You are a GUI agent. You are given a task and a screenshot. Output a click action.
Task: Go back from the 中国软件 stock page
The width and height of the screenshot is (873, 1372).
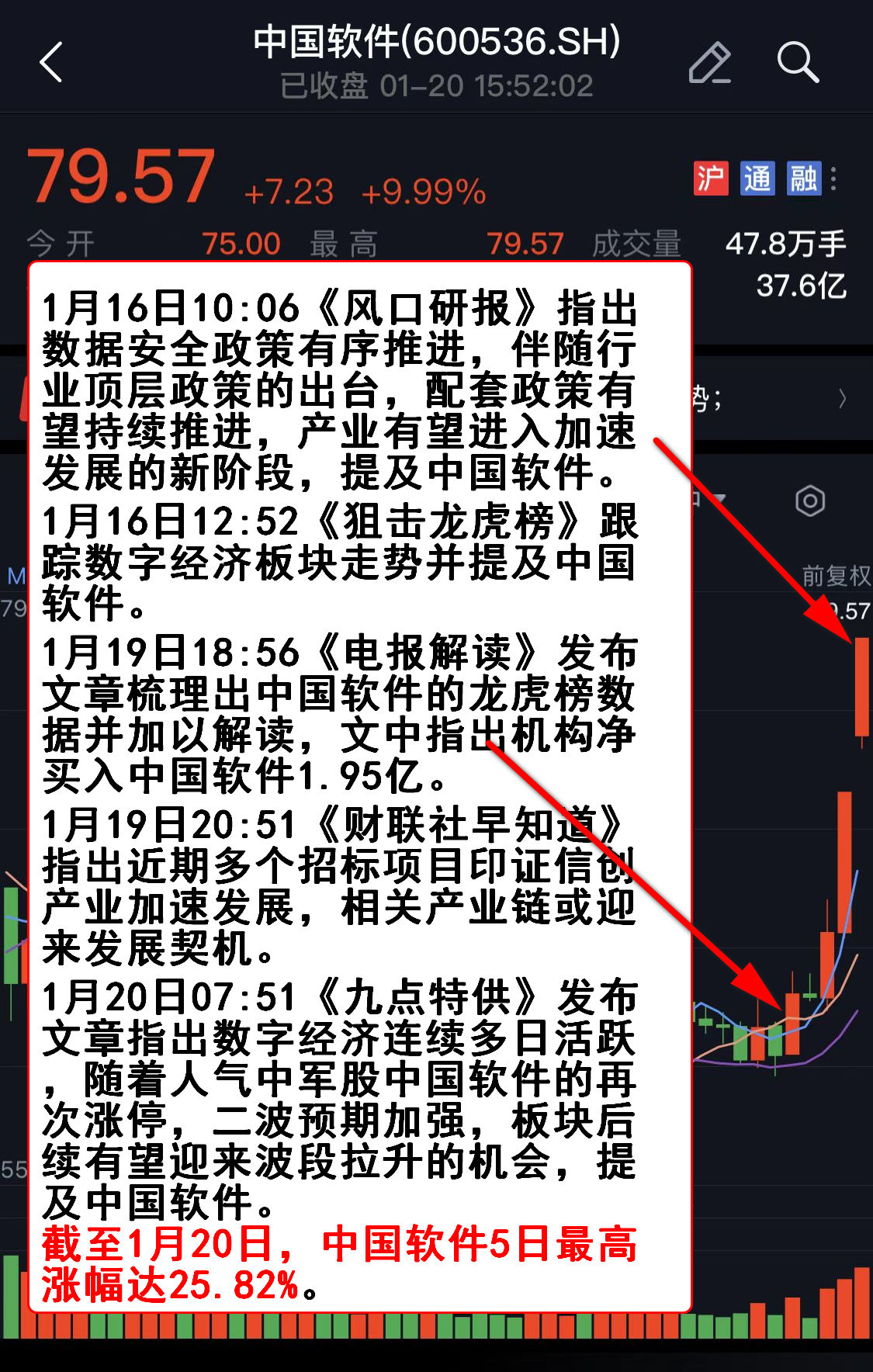[51, 62]
